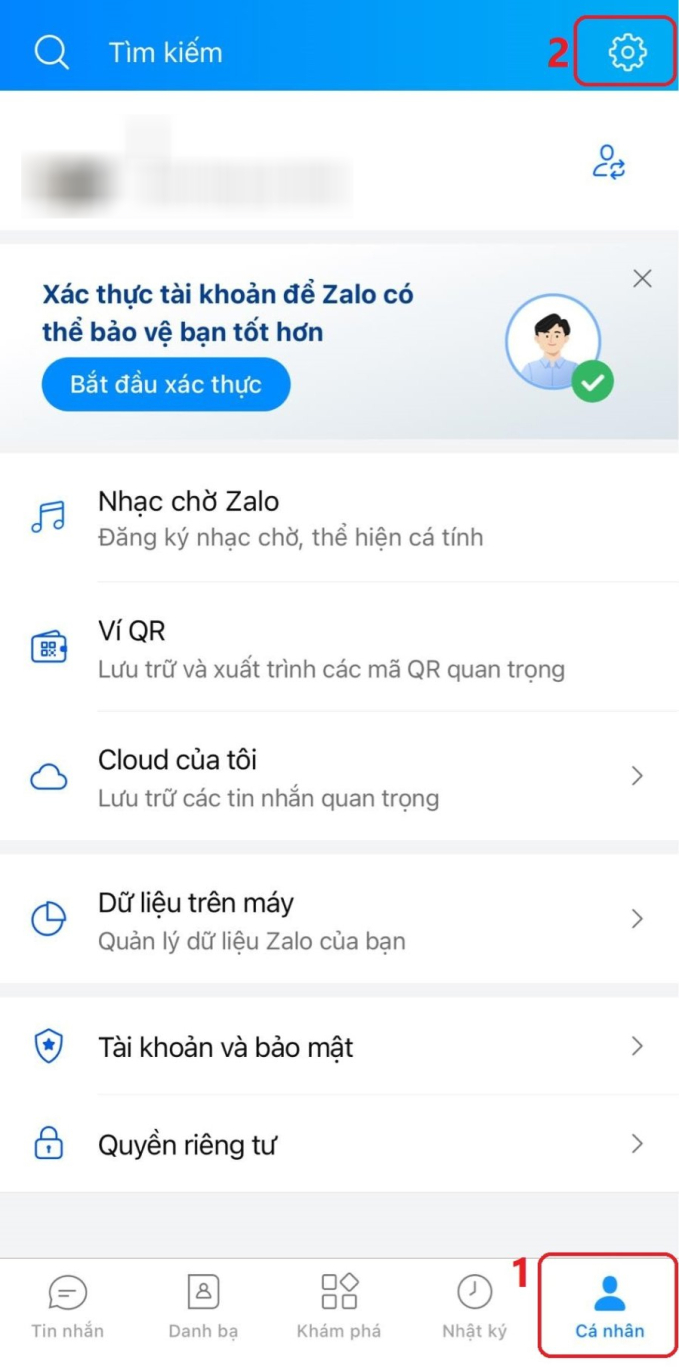Viewport: 679px width, 1367px height.
Task: Open Cloud của tôi
Action: tap(340, 777)
